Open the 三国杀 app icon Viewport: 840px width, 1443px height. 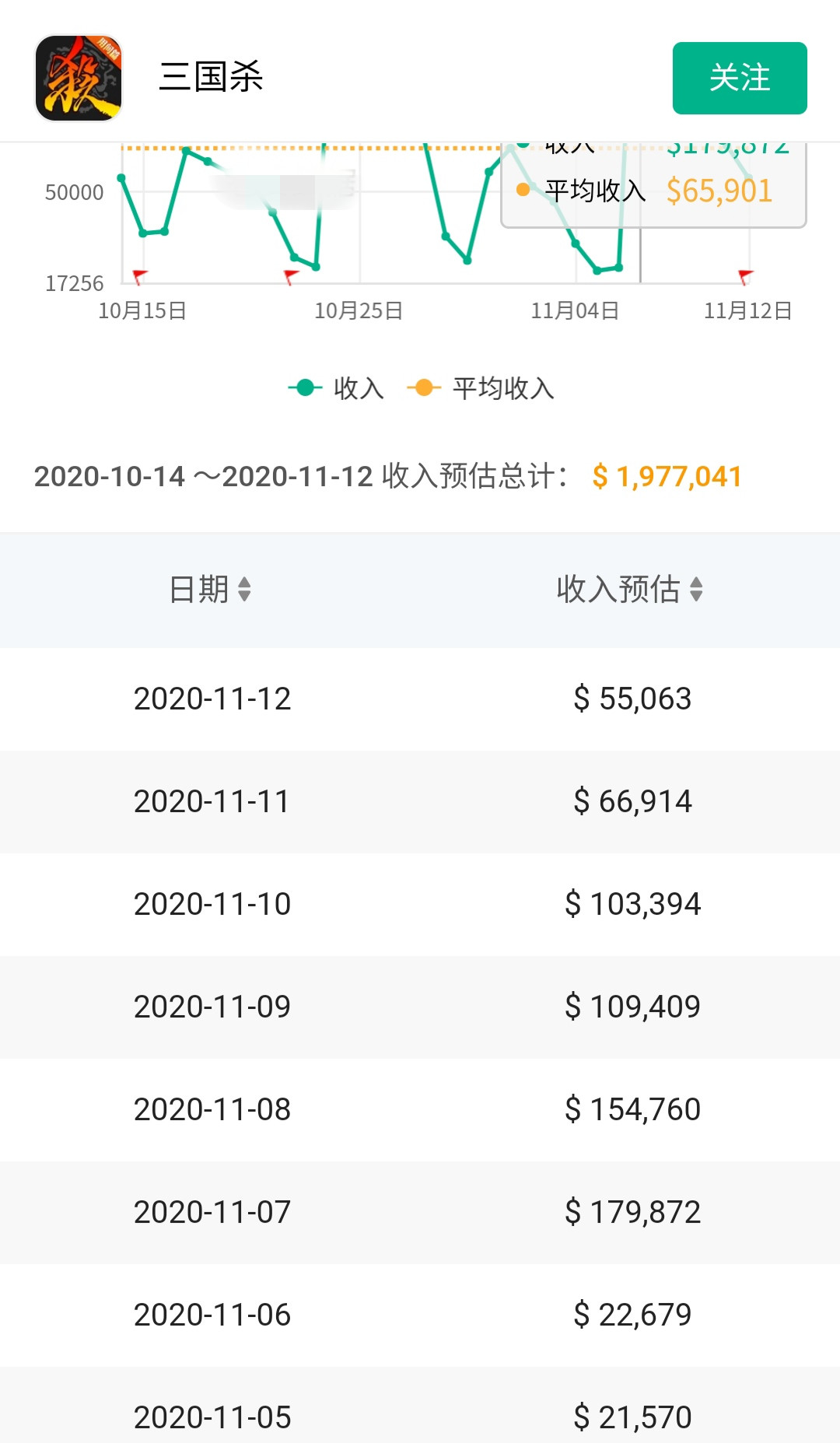click(79, 78)
